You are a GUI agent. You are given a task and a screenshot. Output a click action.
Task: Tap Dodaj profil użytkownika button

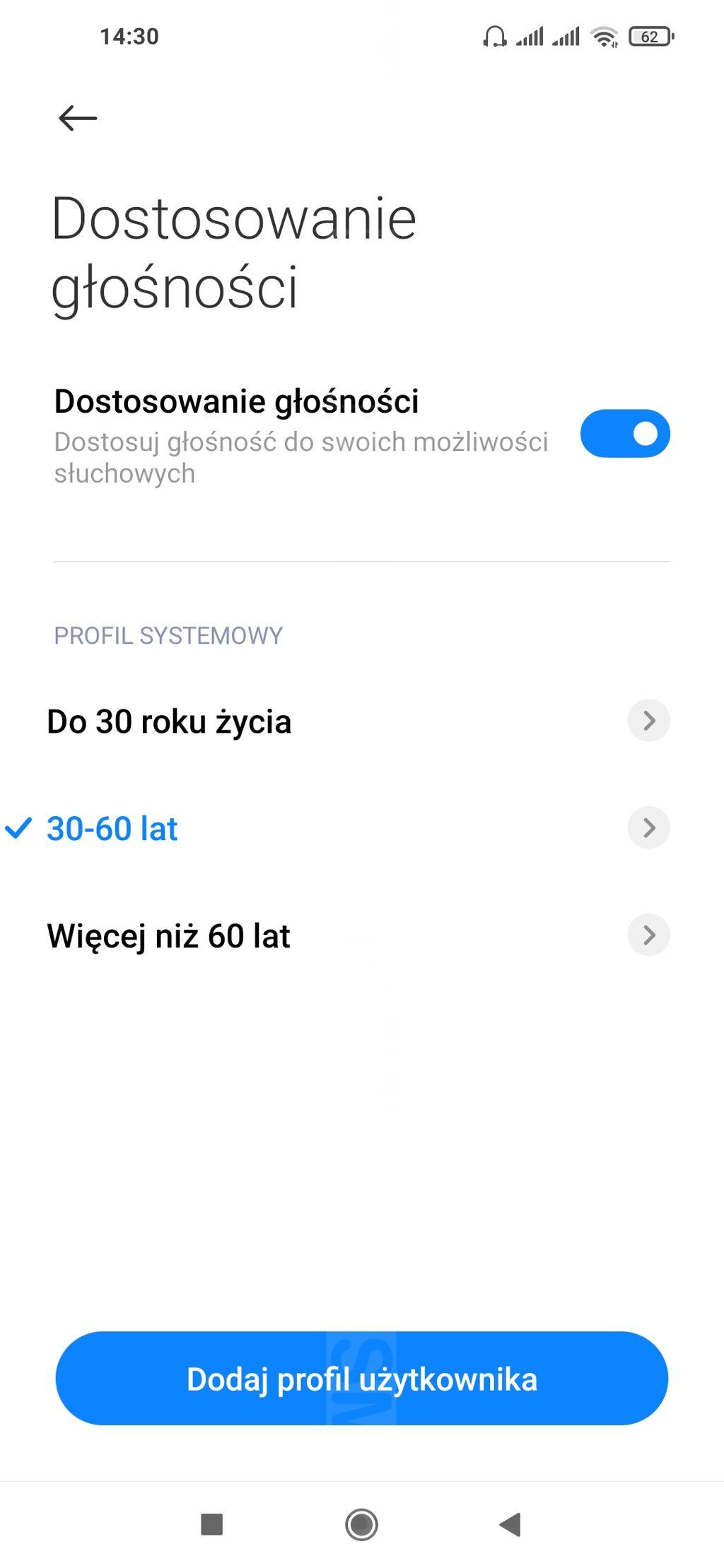[362, 1379]
